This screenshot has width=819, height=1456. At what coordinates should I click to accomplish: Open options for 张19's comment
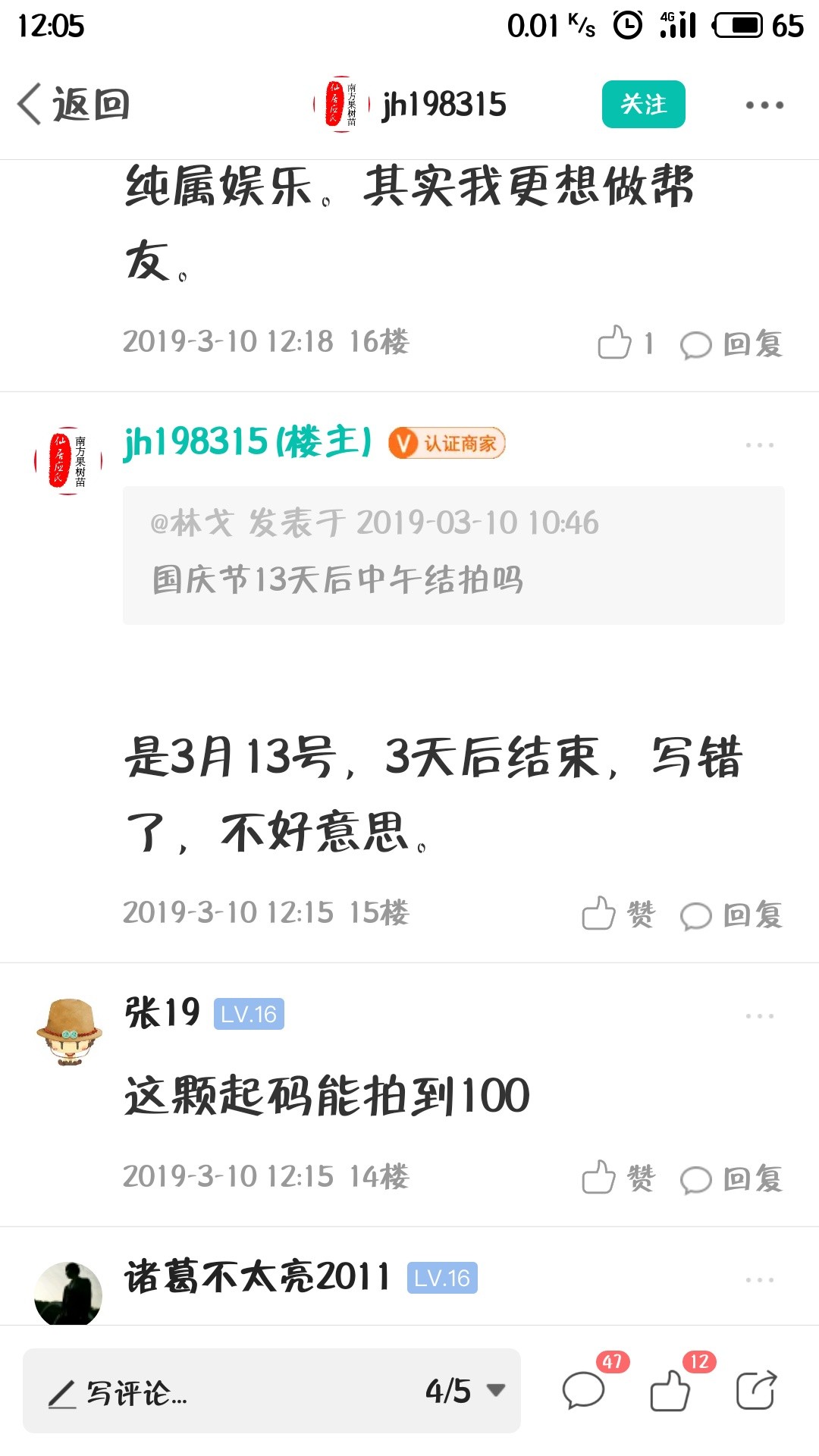click(x=759, y=1015)
